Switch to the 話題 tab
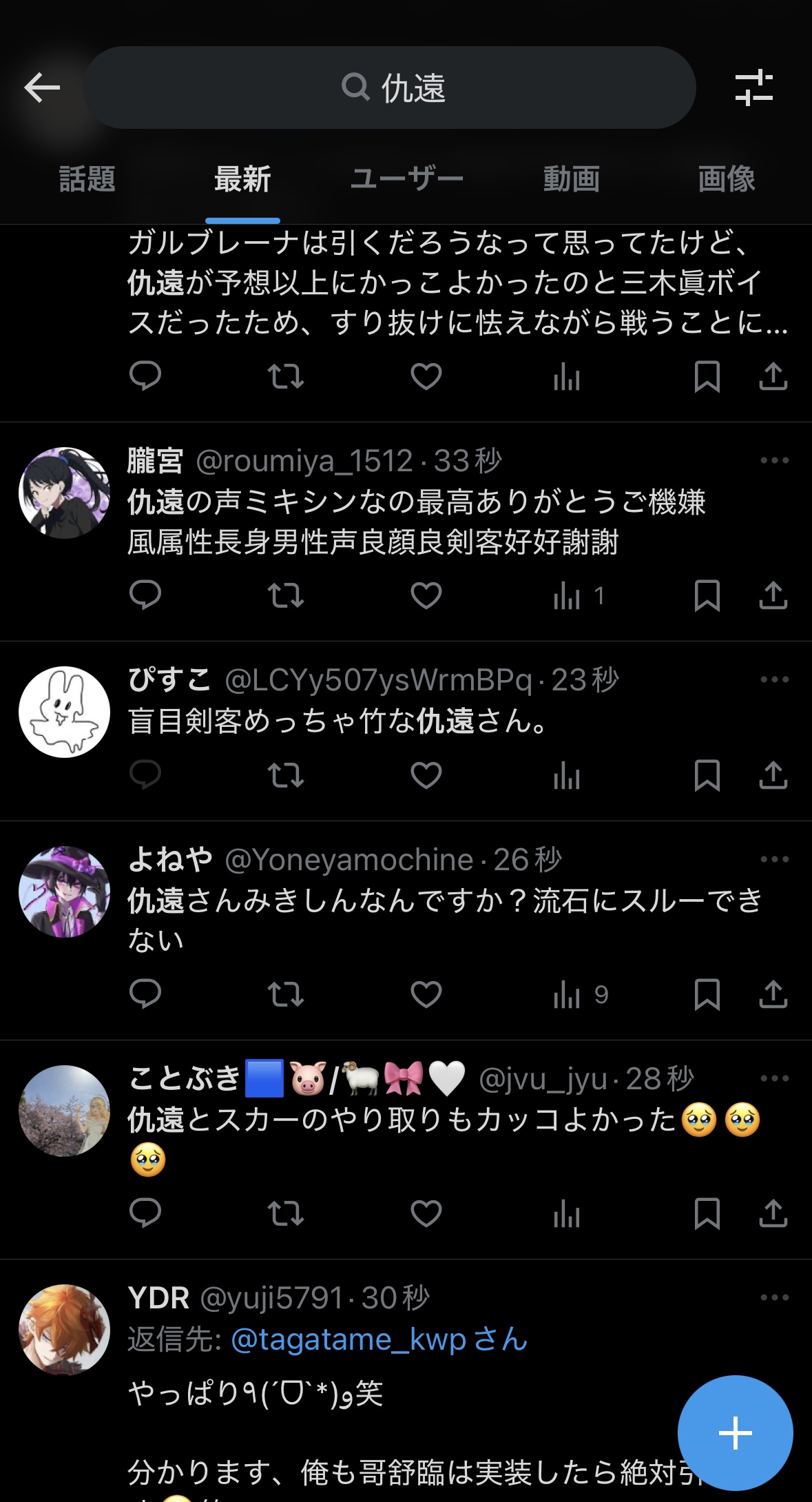Screen dimensions: 812x1502 click(x=87, y=179)
